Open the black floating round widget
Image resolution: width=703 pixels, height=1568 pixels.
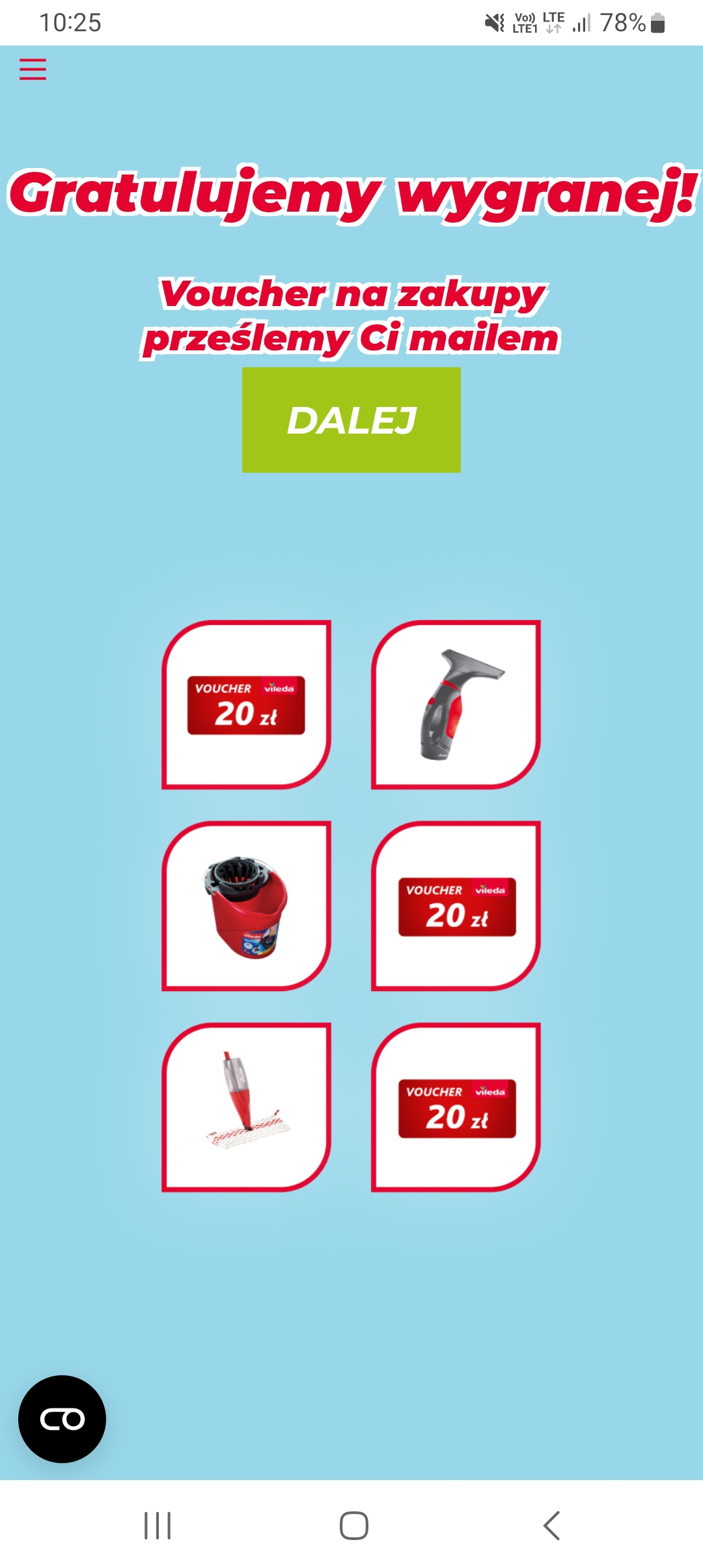click(62, 1419)
